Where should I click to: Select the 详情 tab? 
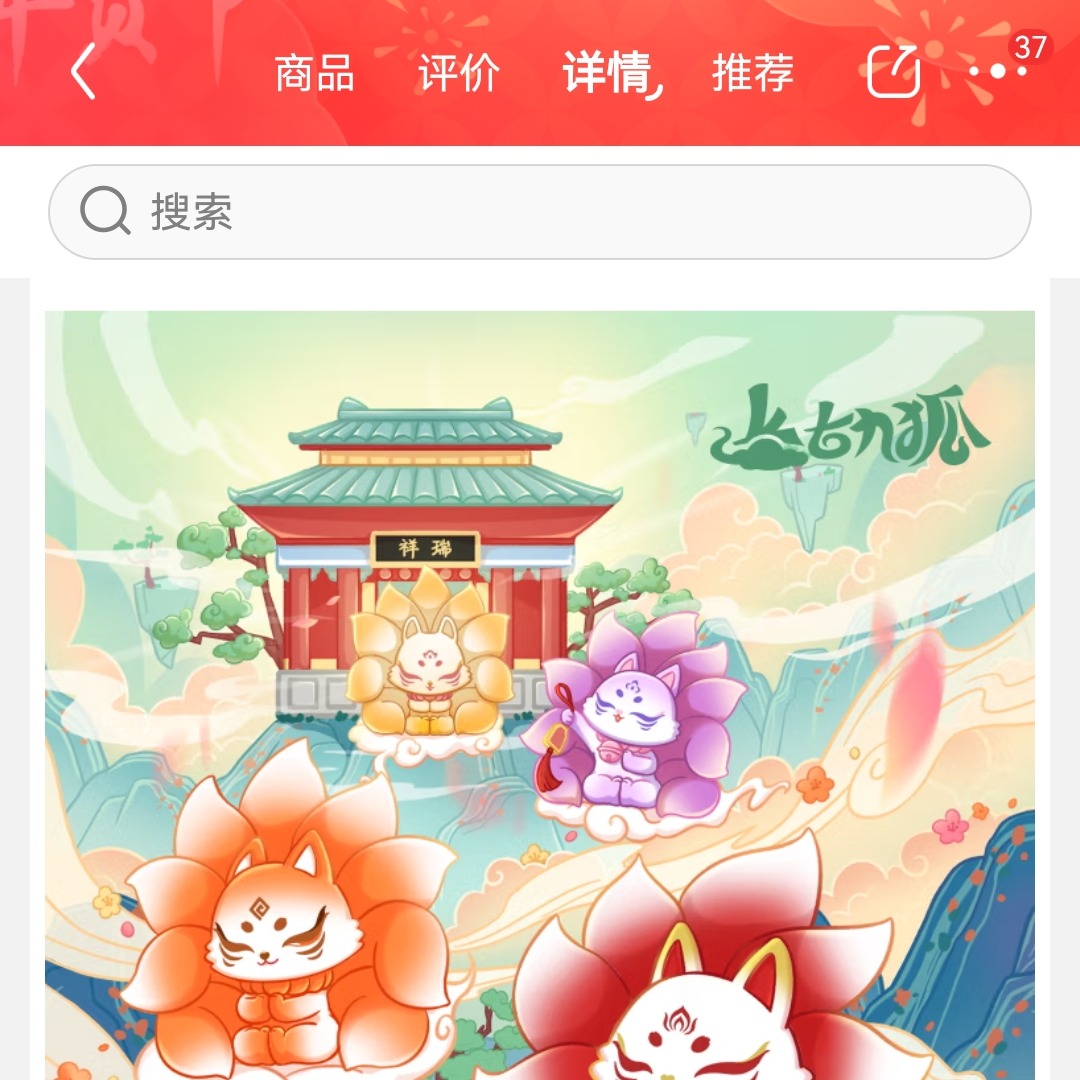[x=607, y=74]
